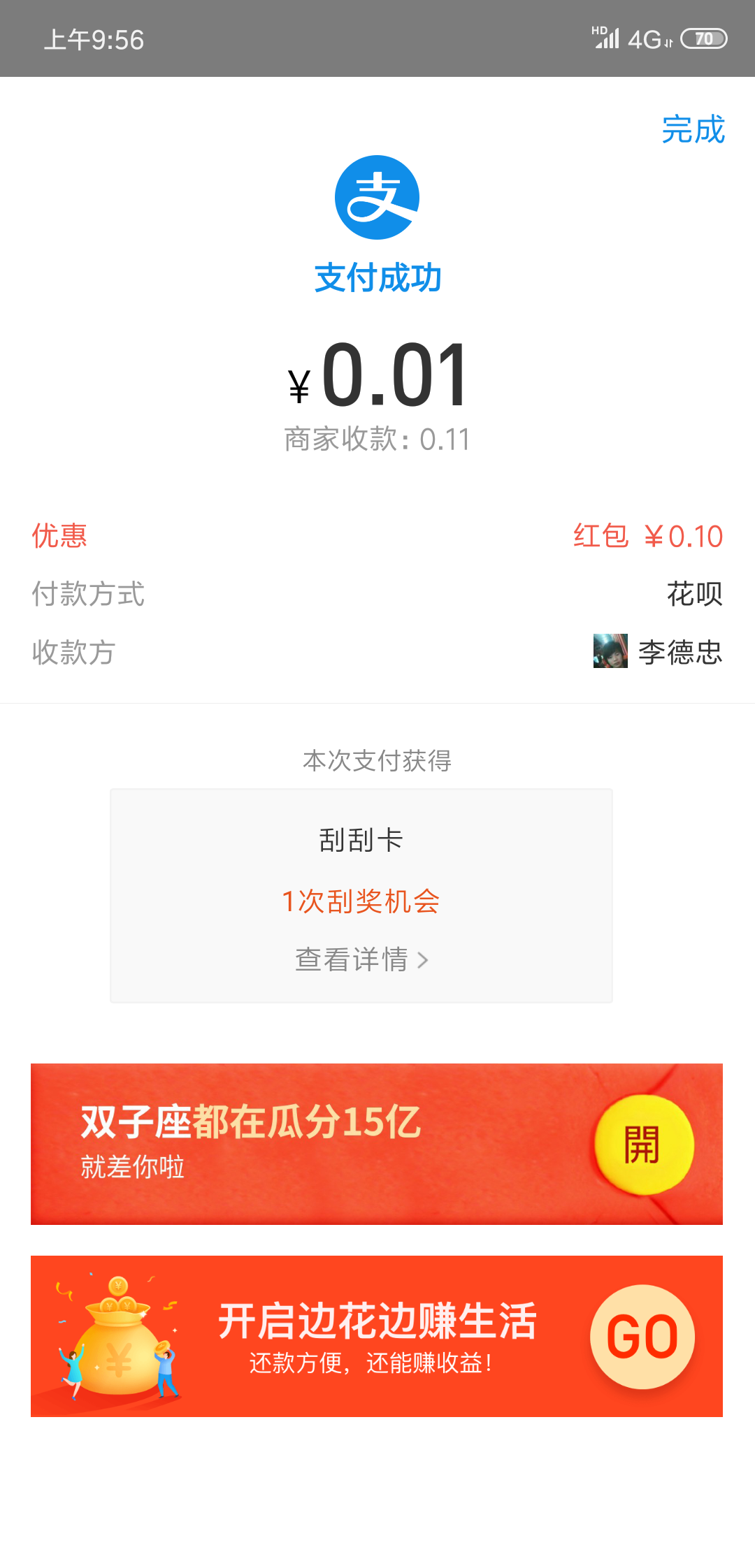
Task: Open the 双子座都在瓜分15亿 red packet banner
Action: (x=376, y=1144)
